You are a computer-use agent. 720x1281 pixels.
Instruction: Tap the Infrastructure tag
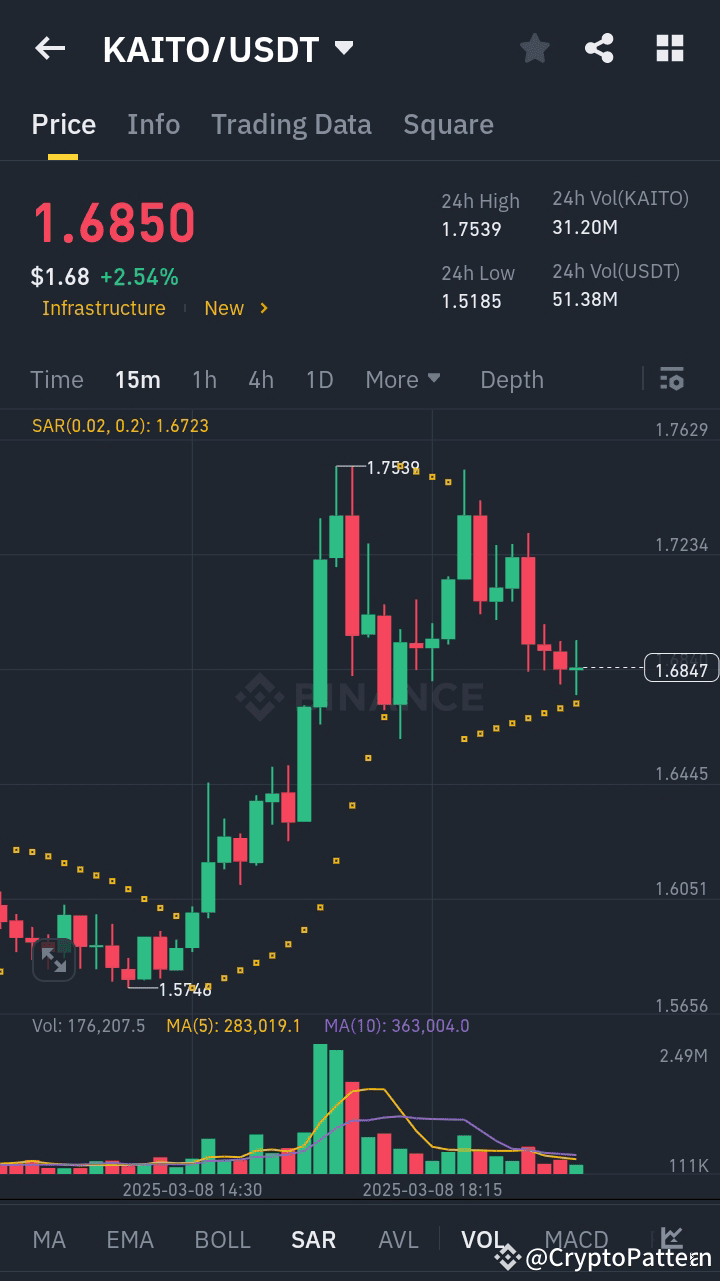coord(104,308)
